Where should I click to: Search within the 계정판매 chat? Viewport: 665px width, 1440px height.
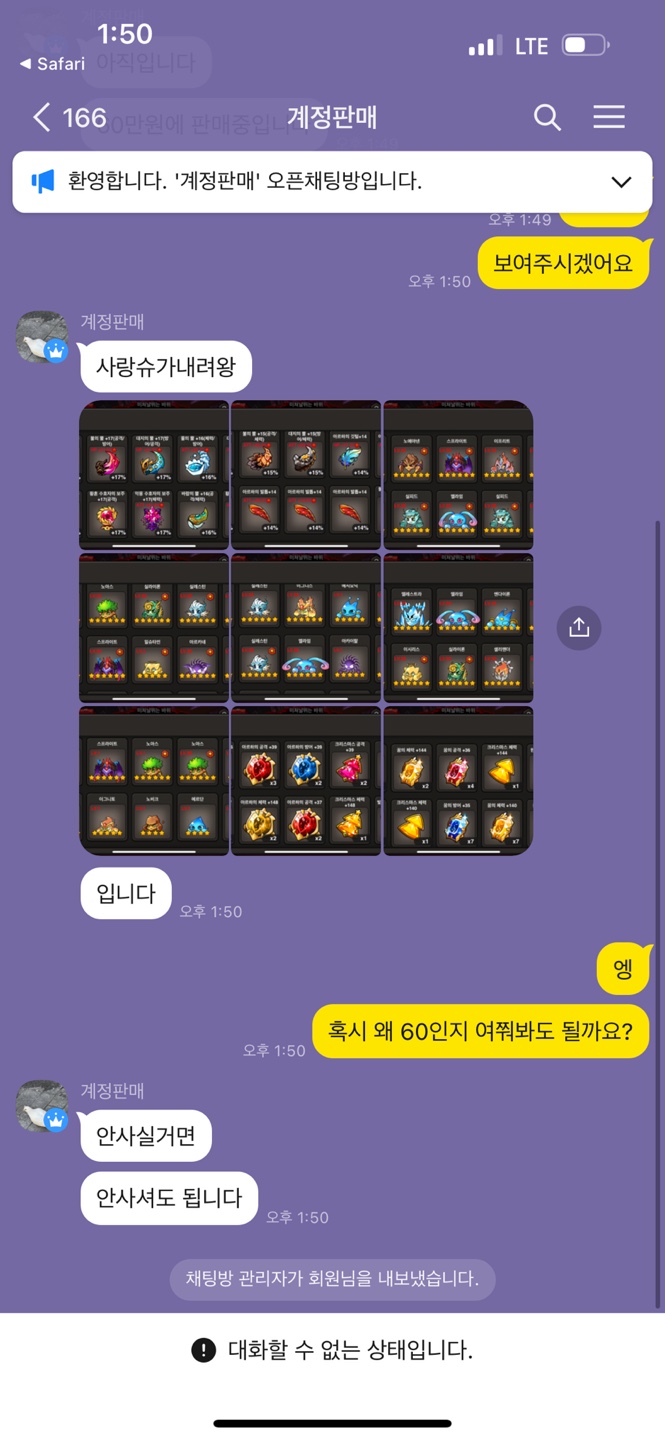(547, 117)
